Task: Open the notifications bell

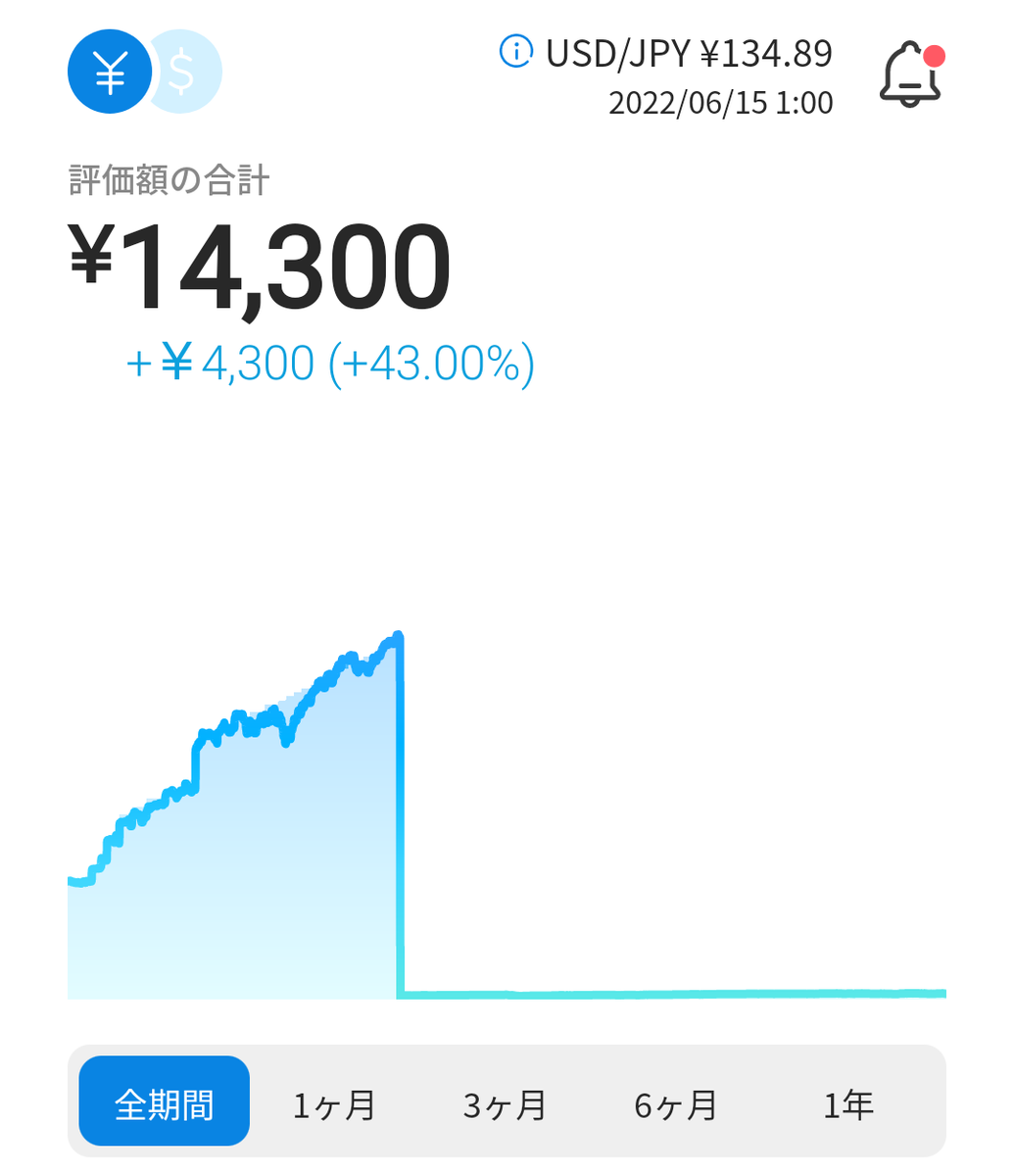Action: 910,73
